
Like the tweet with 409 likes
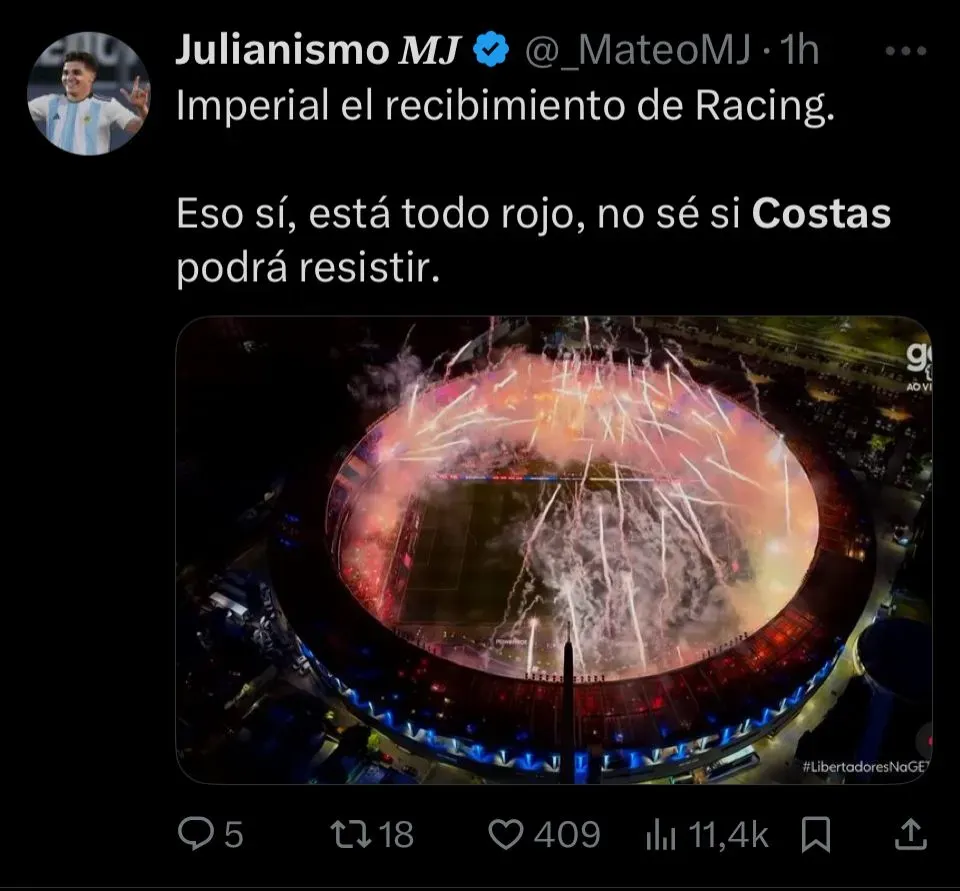point(504,833)
